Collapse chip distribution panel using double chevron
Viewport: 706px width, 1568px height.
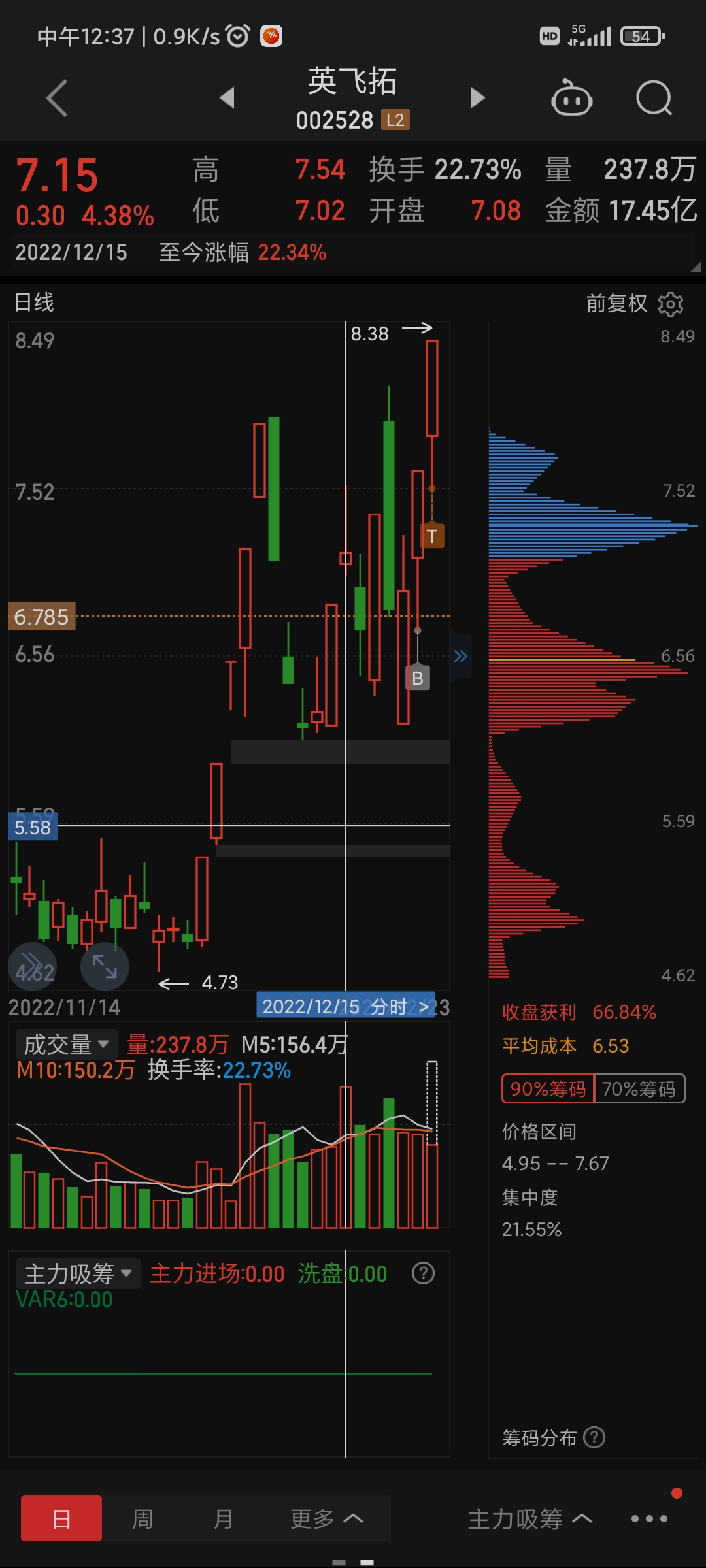pos(461,656)
